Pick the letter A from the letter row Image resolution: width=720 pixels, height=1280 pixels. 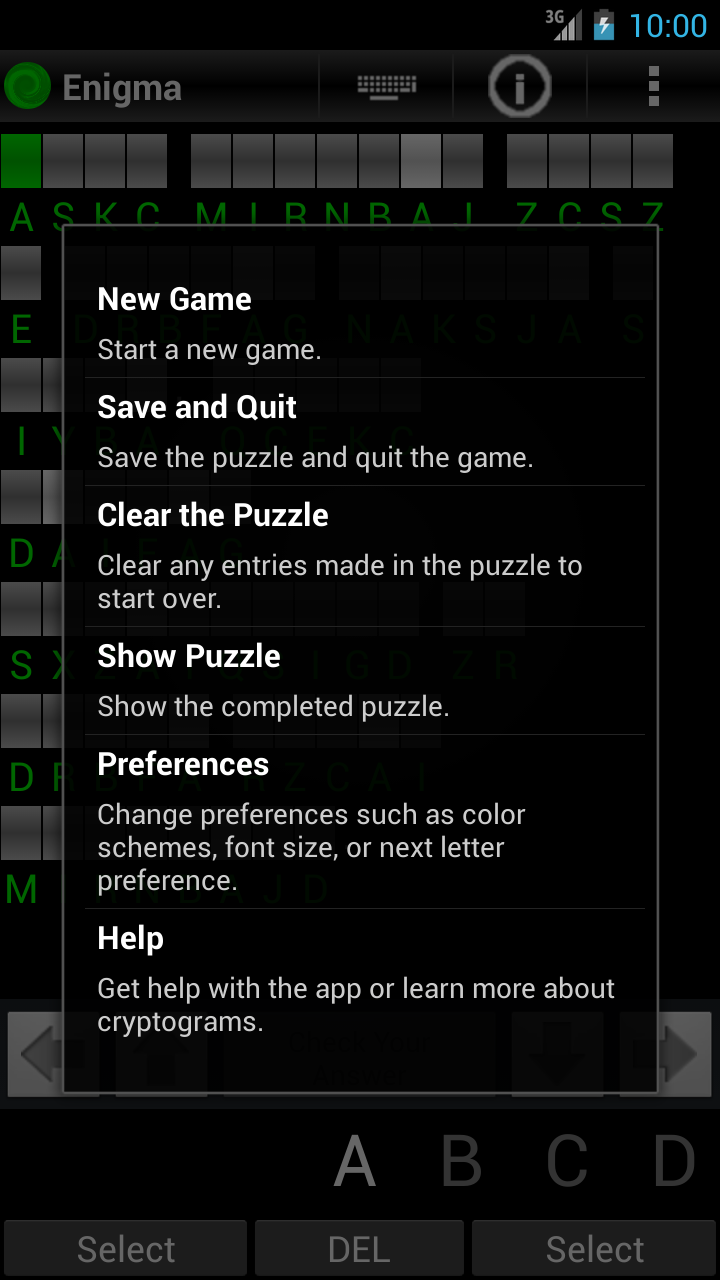click(354, 1161)
